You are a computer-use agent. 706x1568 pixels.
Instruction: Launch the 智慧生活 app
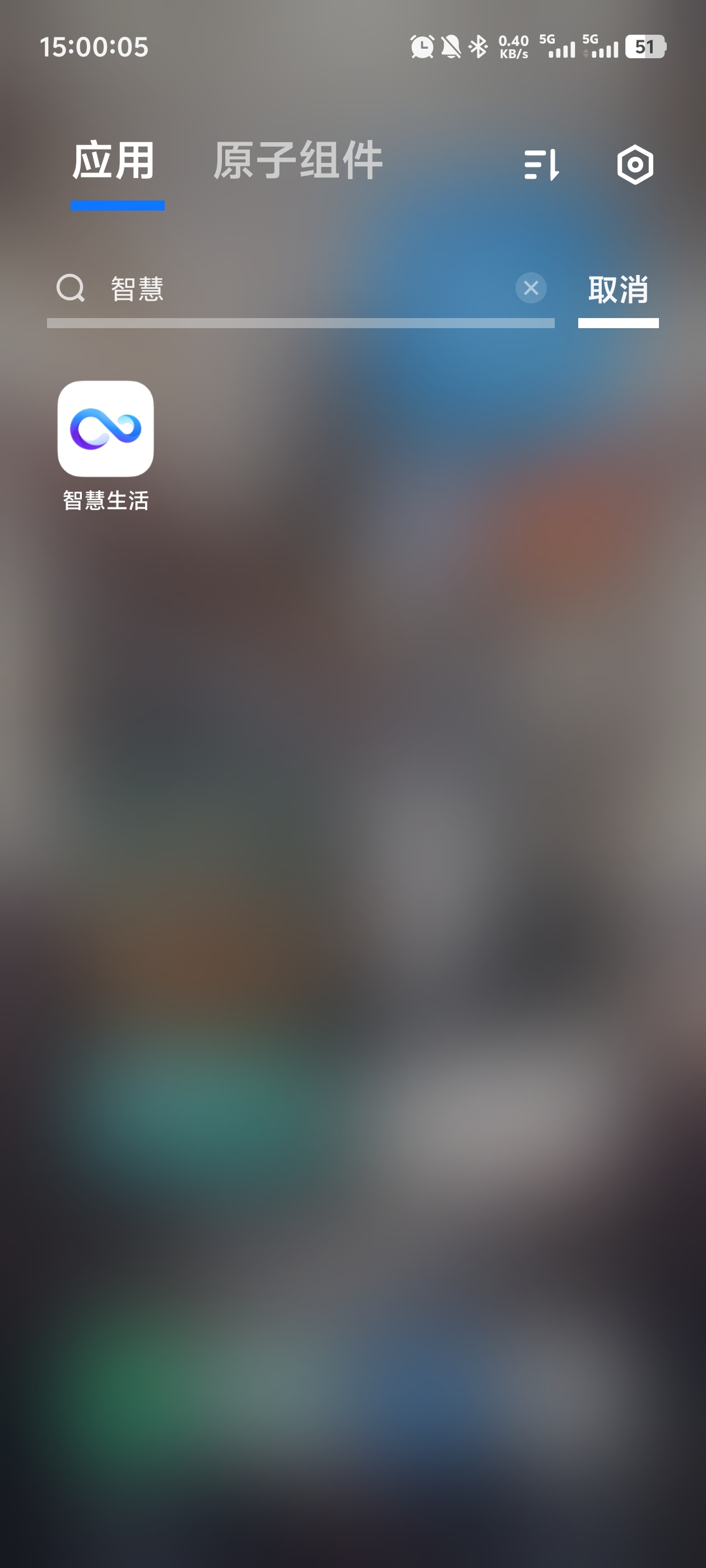coord(105,430)
